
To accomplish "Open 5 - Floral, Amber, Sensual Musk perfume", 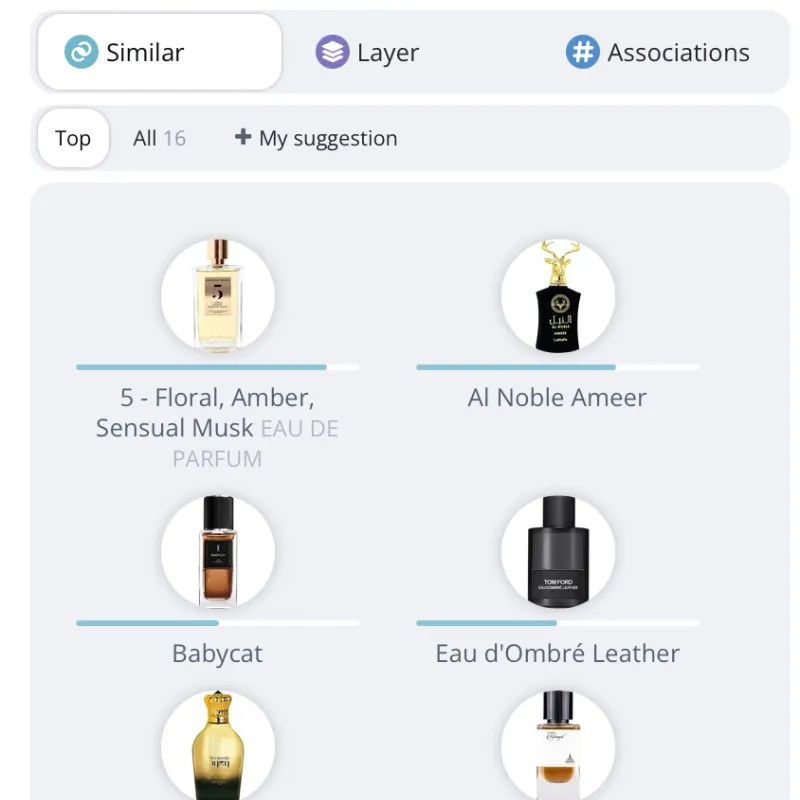I will coord(217,296).
